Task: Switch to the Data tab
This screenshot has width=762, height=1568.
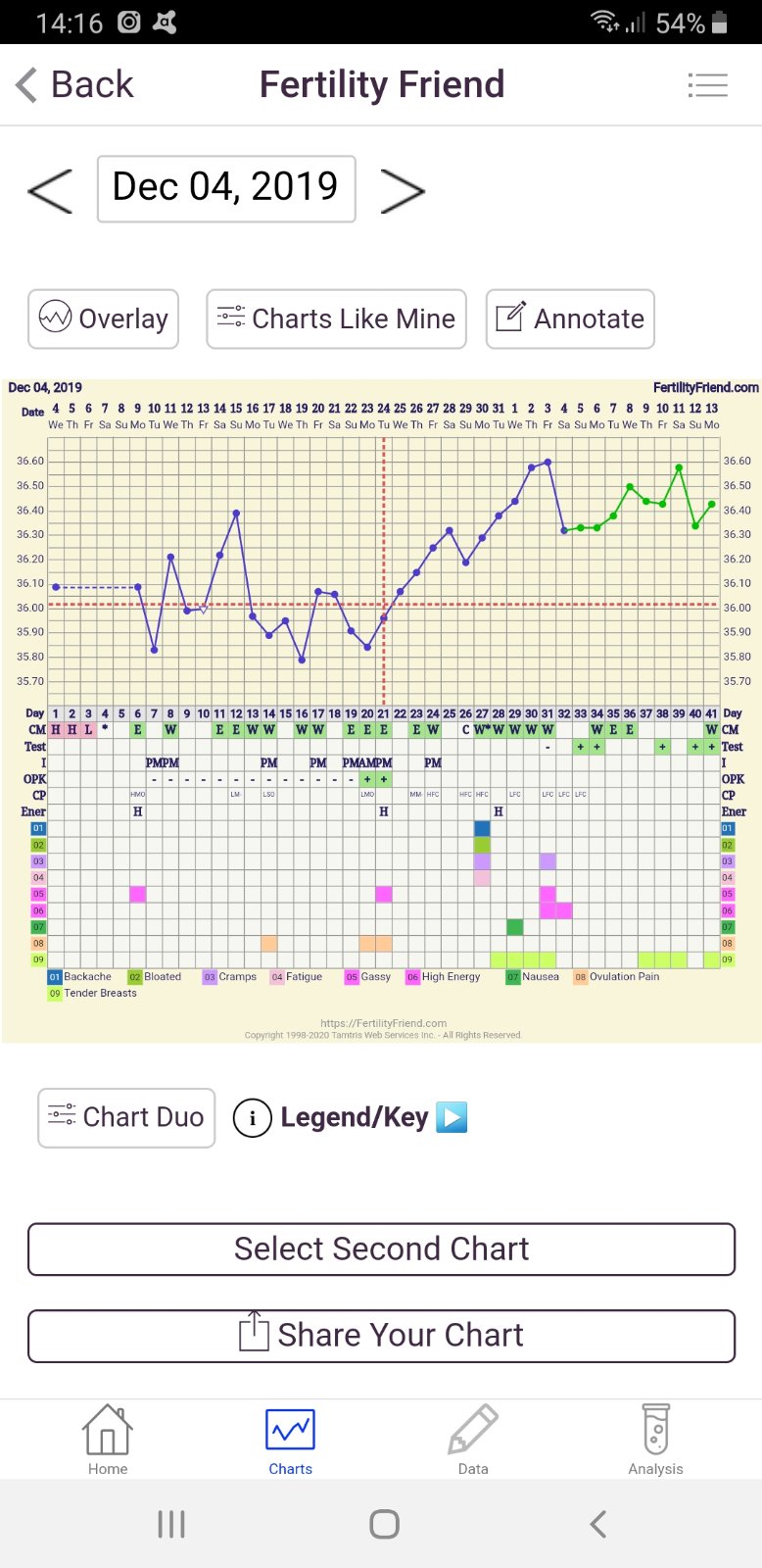Action: point(473,1439)
